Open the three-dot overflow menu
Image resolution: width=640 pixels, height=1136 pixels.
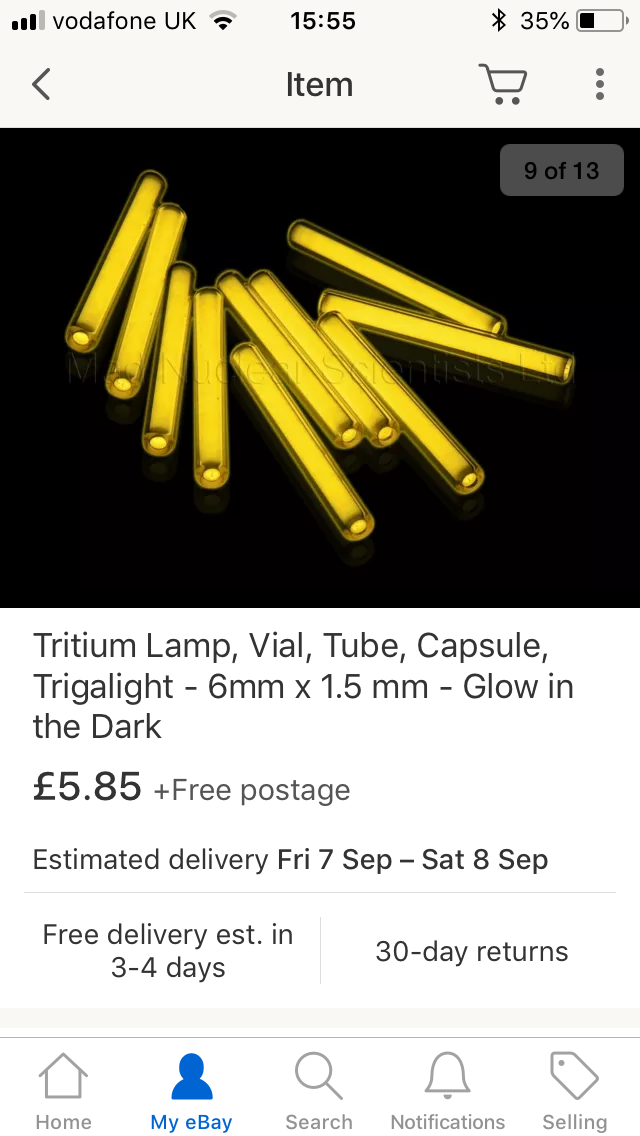[x=599, y=84]
